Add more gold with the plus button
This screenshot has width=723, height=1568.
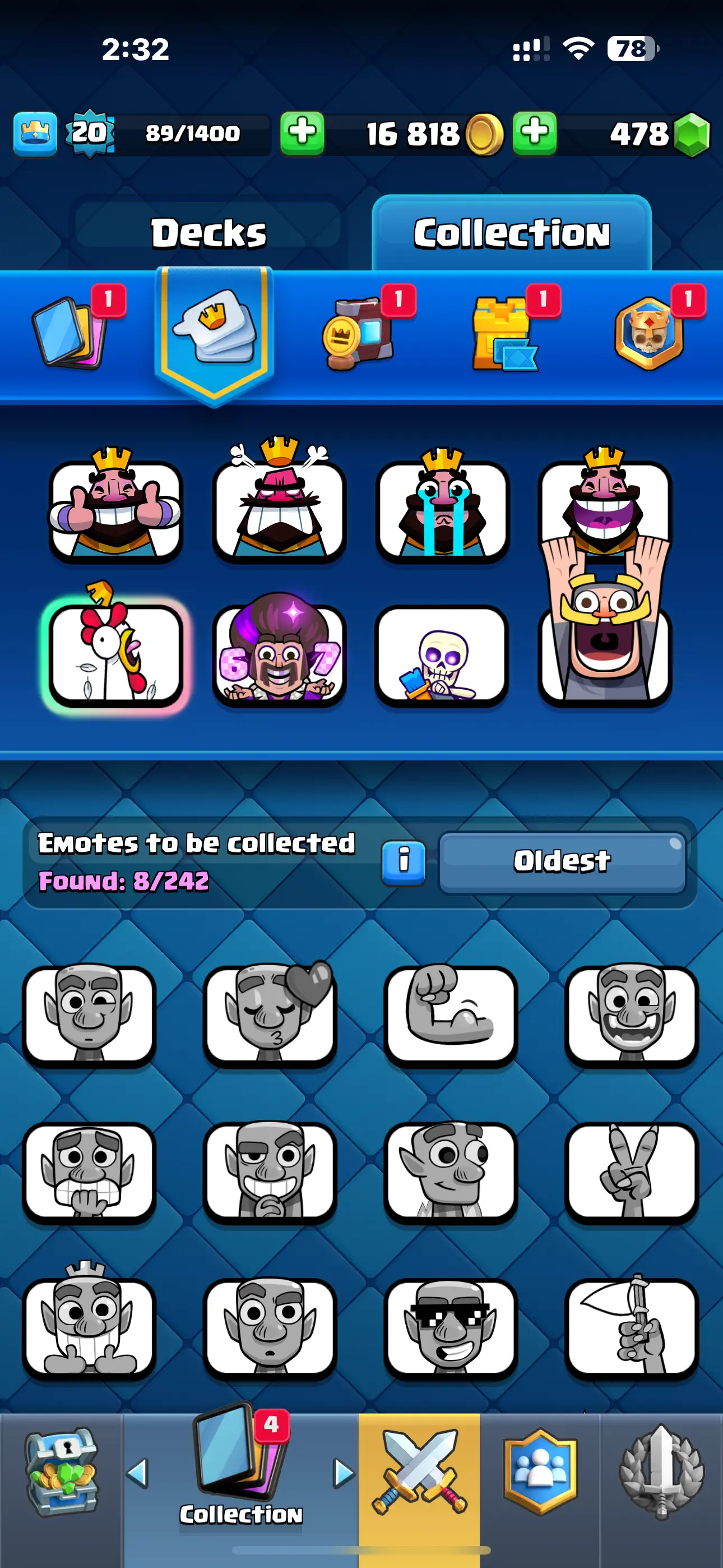pyautogui.click(x=302, y=133)
